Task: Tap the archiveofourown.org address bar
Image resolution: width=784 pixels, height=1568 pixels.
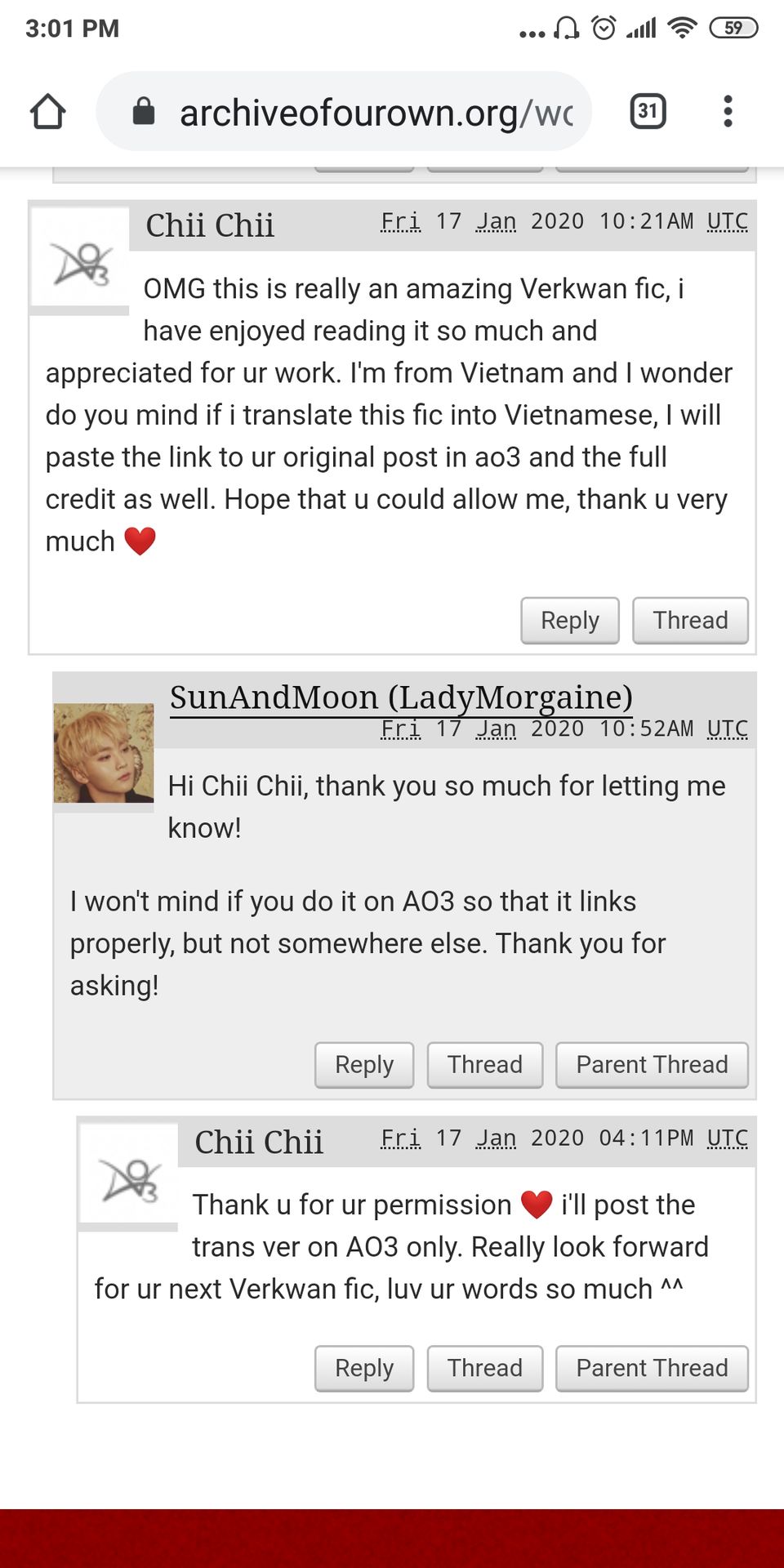Action: coord(344,112)
